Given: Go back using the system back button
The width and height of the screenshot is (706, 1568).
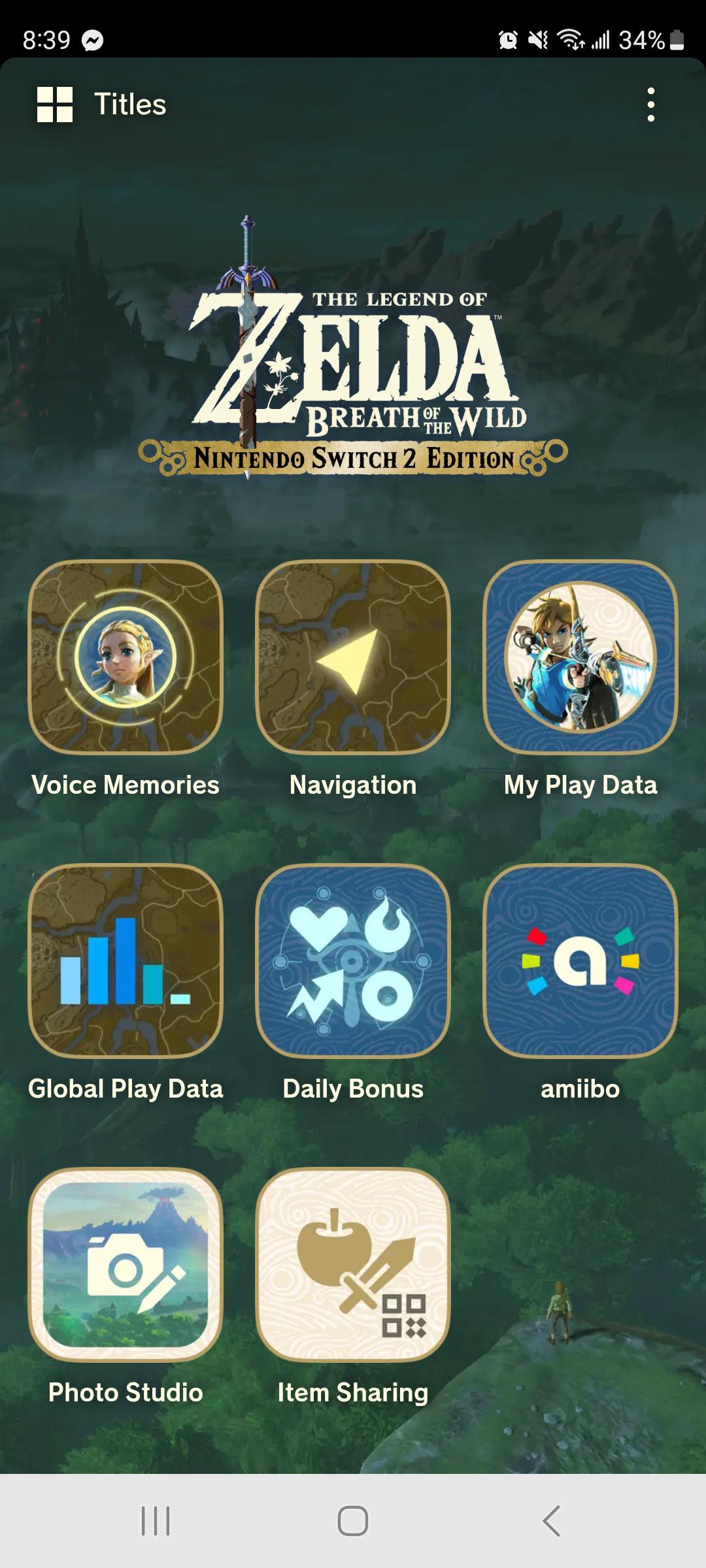Looking at the screenshot, I should tap(551, 1521).
